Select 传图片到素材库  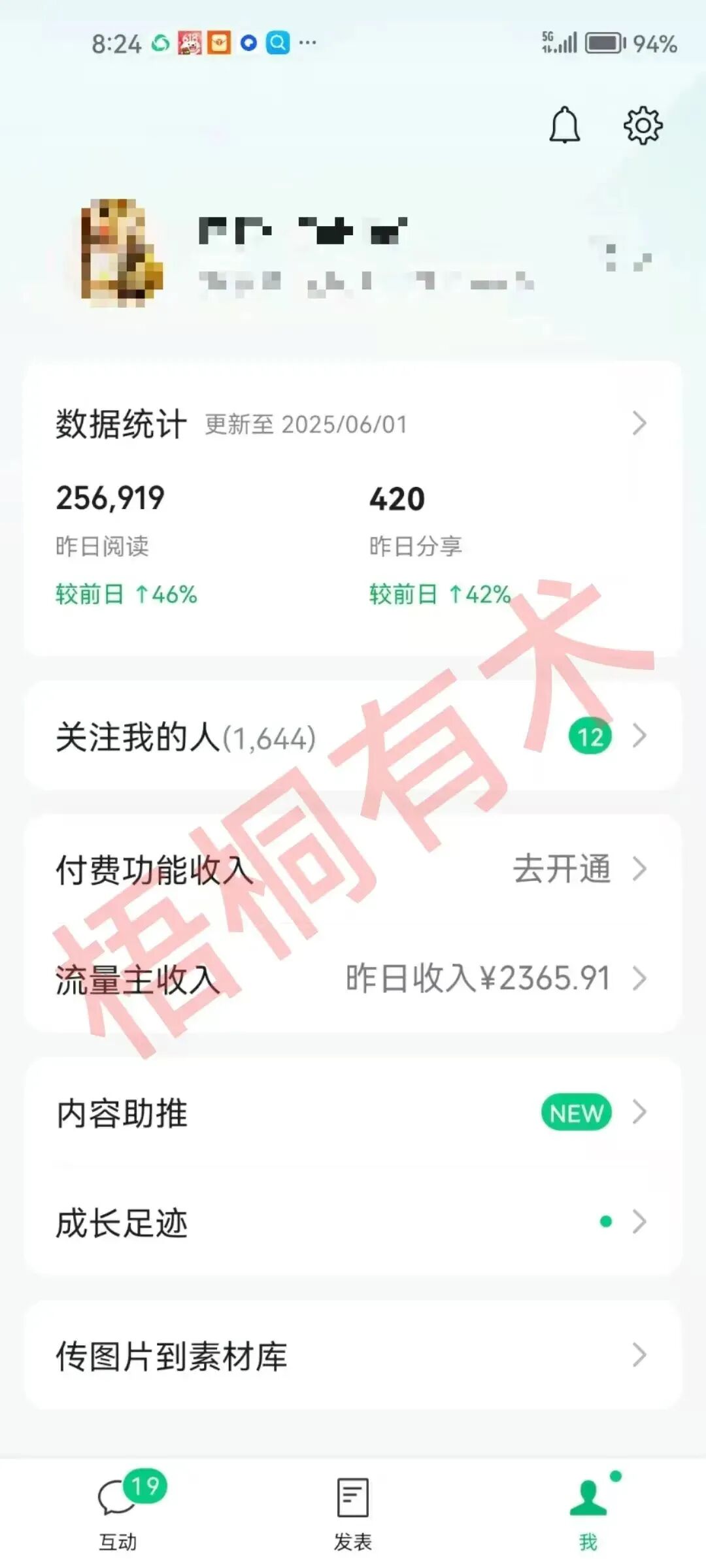[353, 1356]
